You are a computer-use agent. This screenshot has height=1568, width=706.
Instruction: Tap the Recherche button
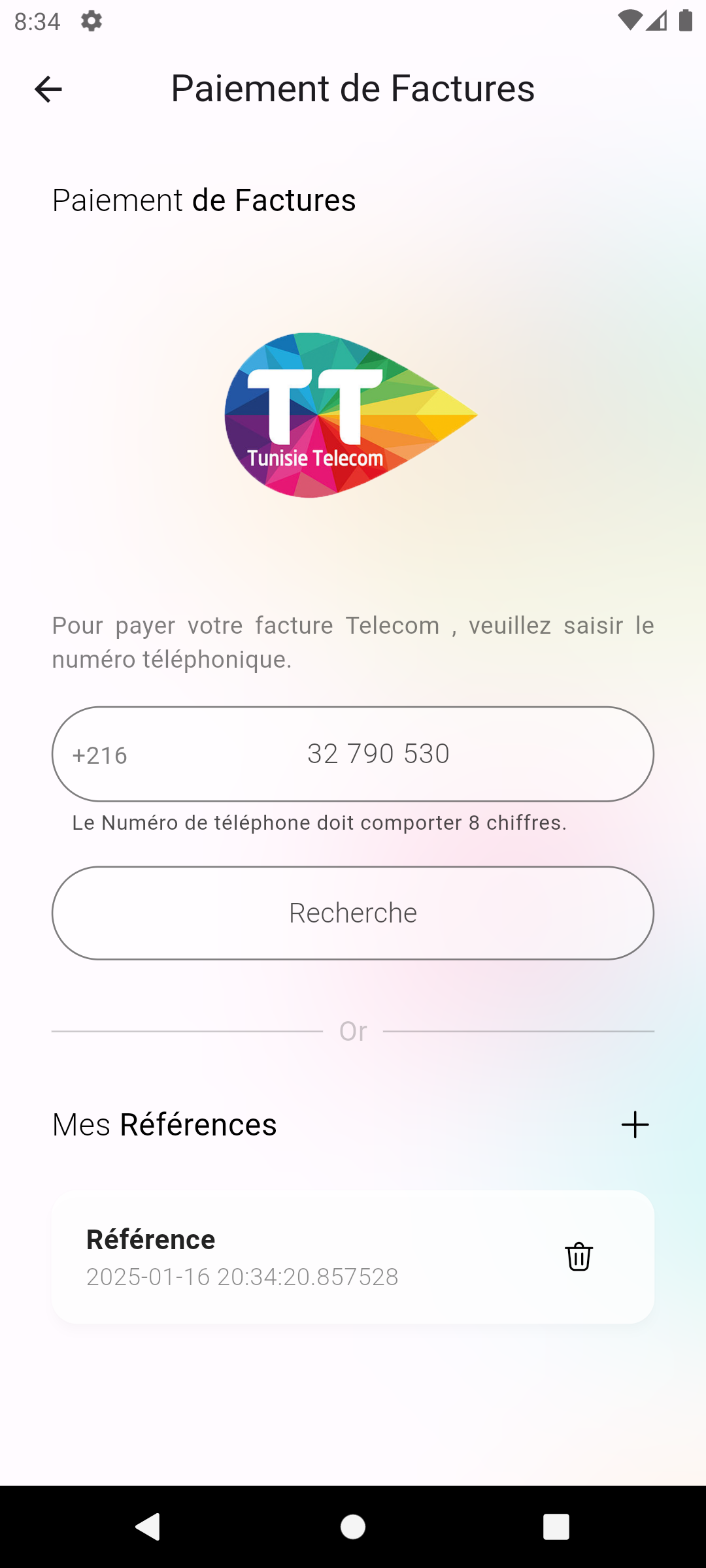(352, 913)
